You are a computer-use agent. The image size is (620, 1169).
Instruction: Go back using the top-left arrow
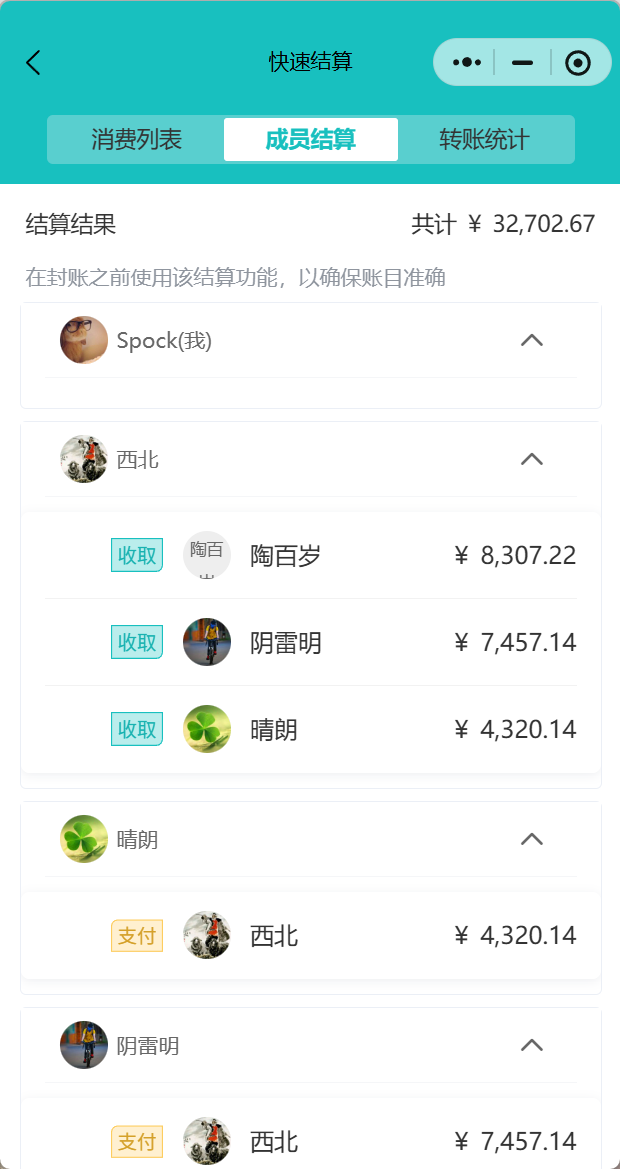click(x=33, y=63)
